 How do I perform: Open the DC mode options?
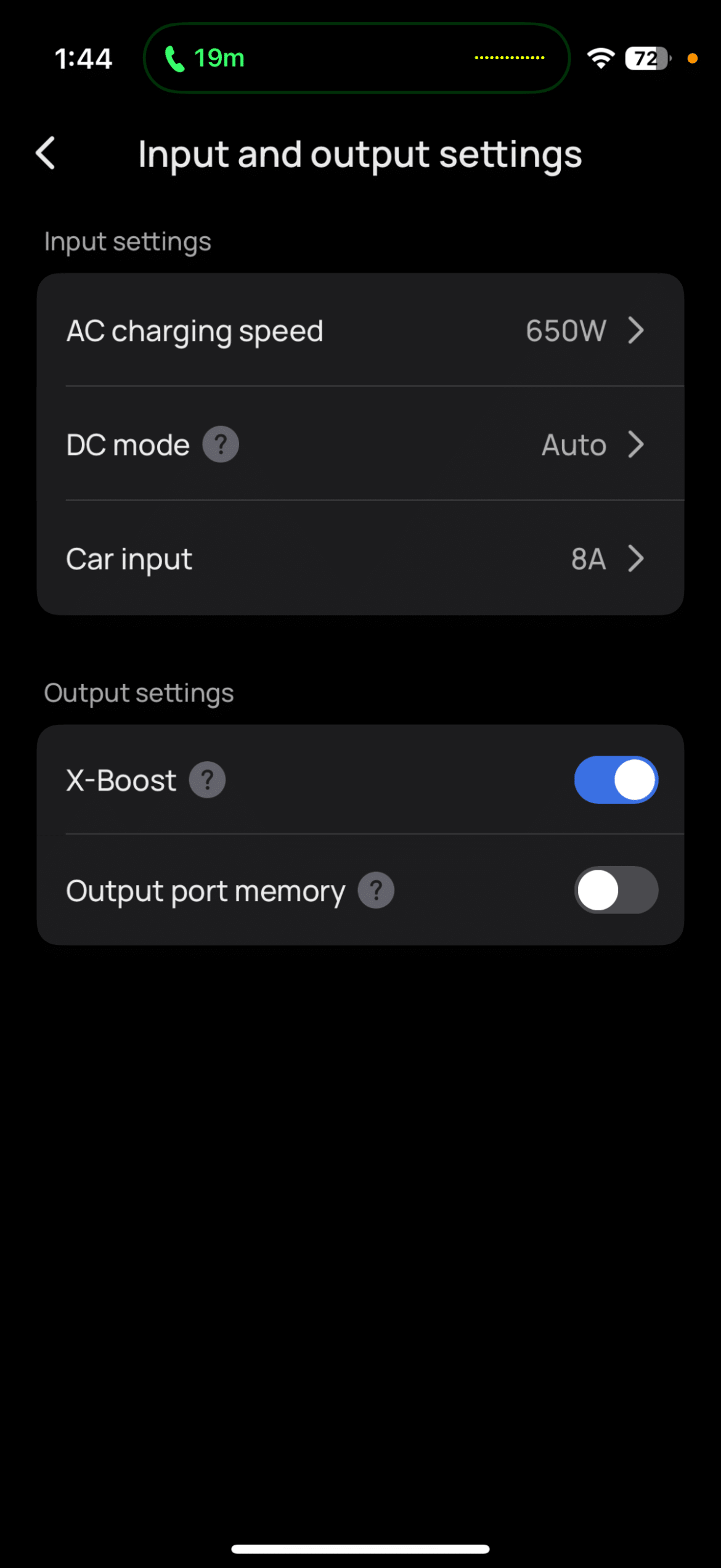tap(360, 444)
